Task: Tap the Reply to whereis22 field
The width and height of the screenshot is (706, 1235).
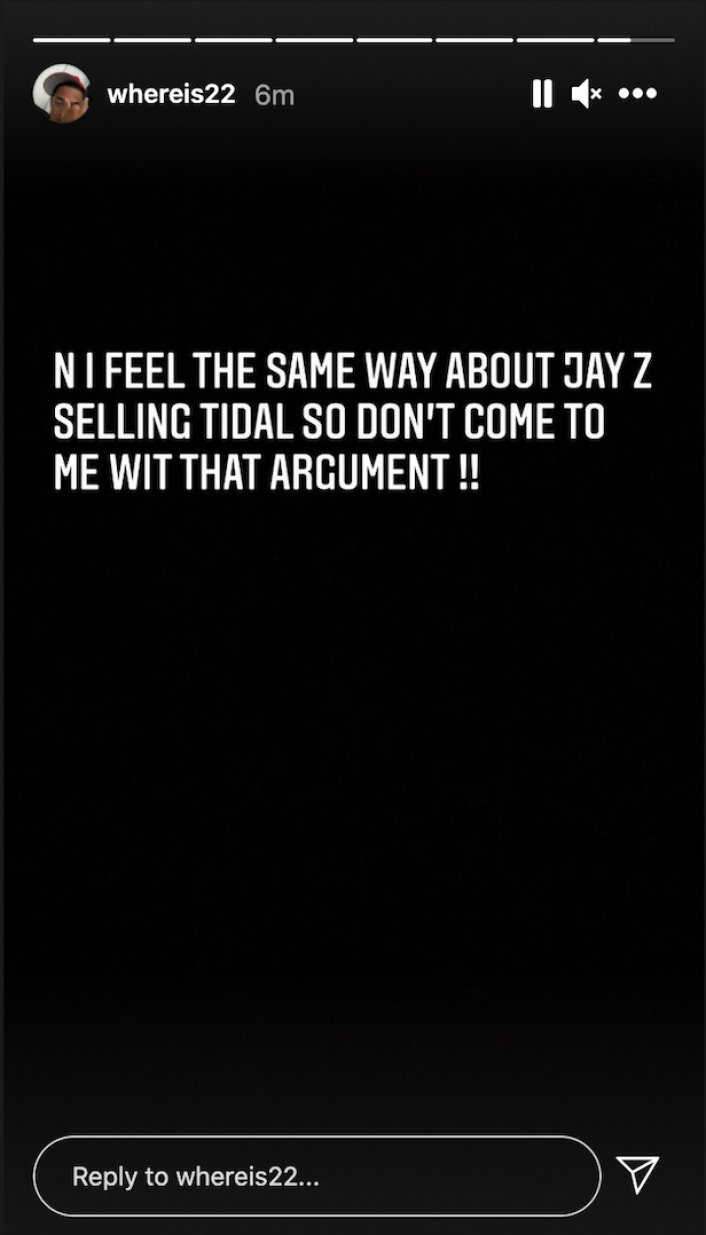Action: pos(317,1176)
